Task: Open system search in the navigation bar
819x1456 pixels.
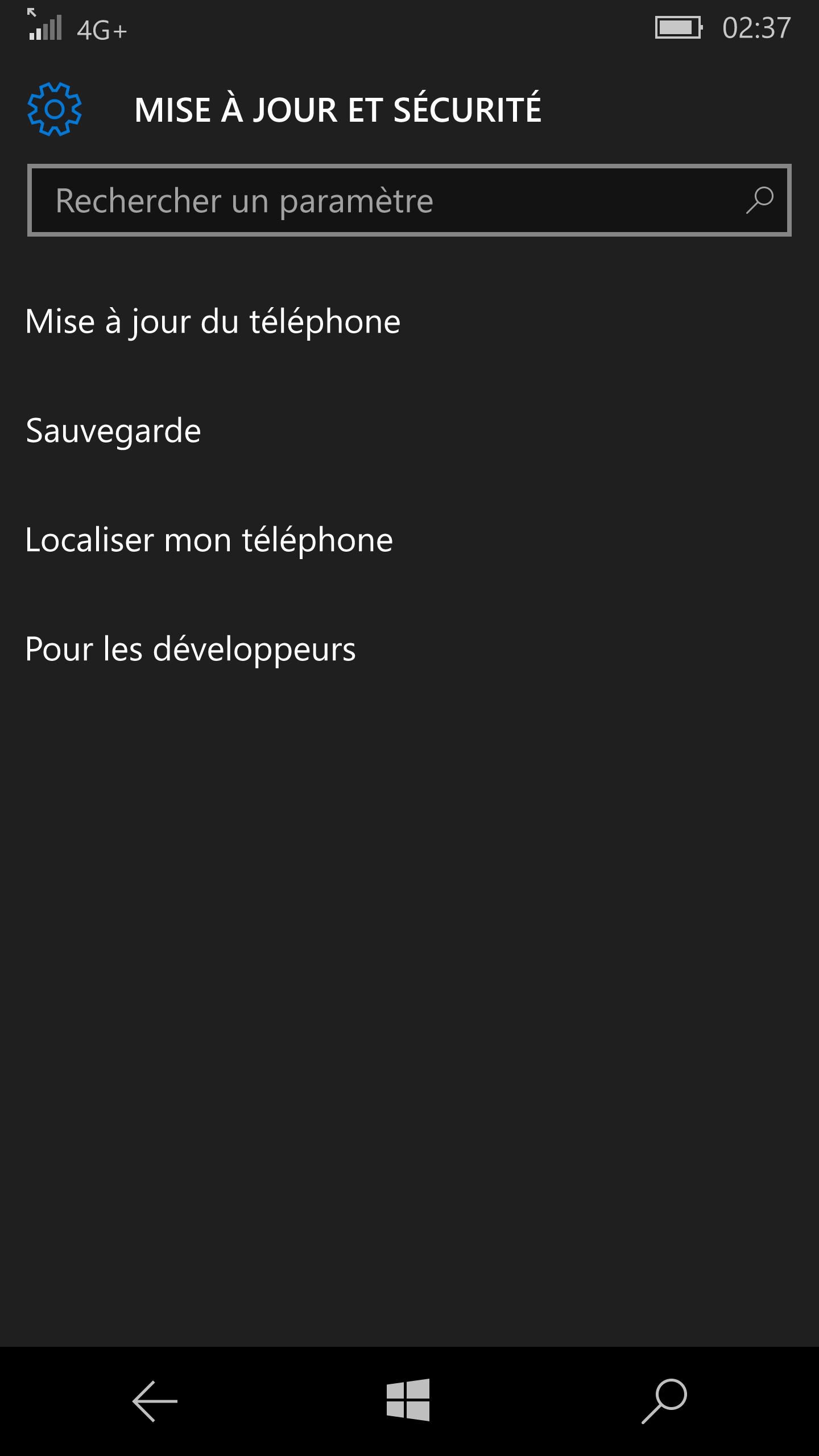Action: [x=664, y=1401]
